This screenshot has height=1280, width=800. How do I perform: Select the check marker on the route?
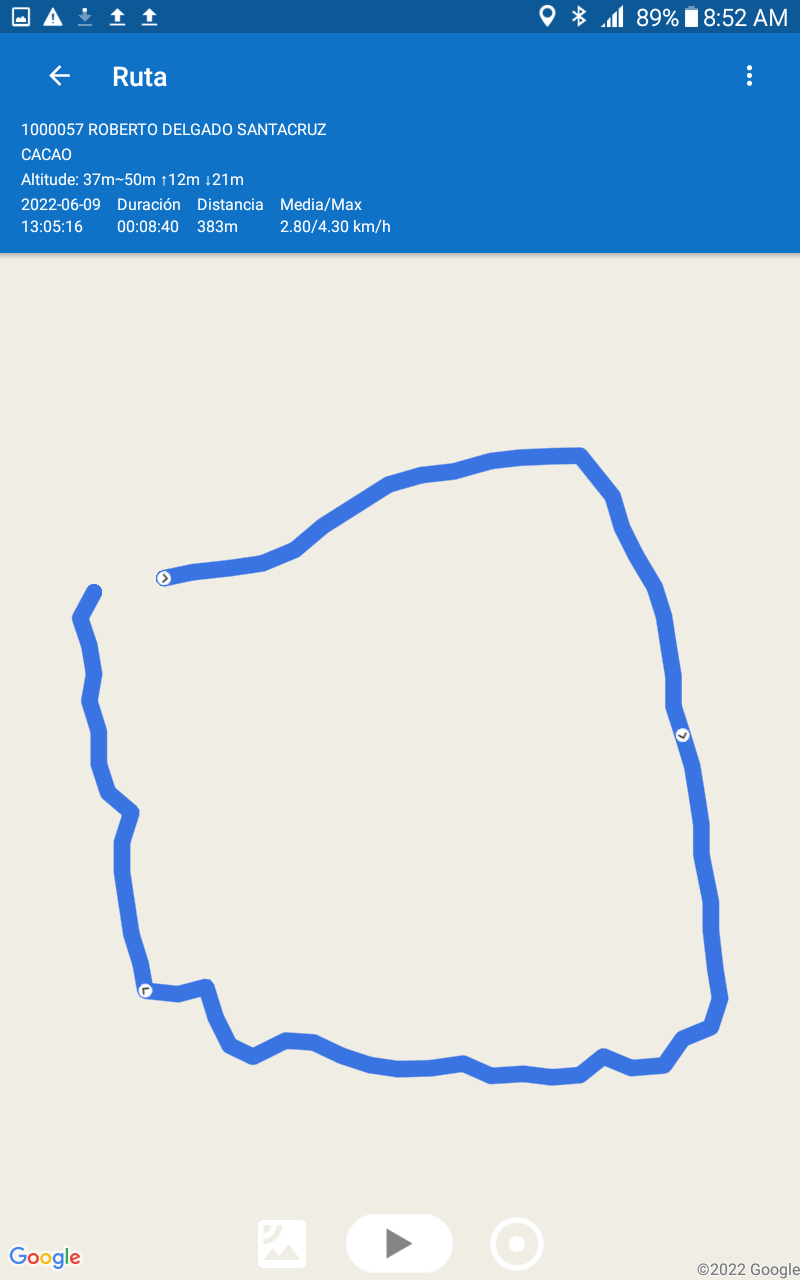[x=683, y=735]
